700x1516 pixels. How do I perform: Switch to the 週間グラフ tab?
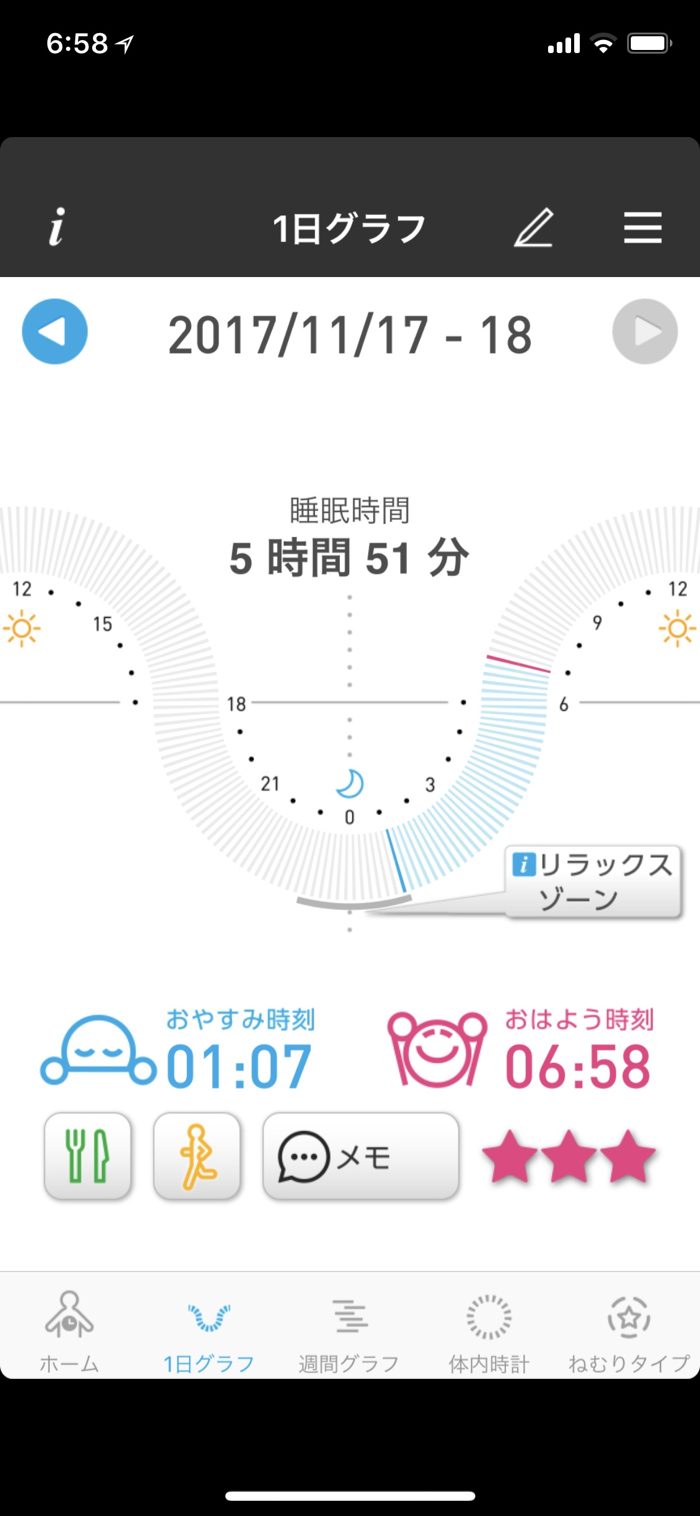349,1331
